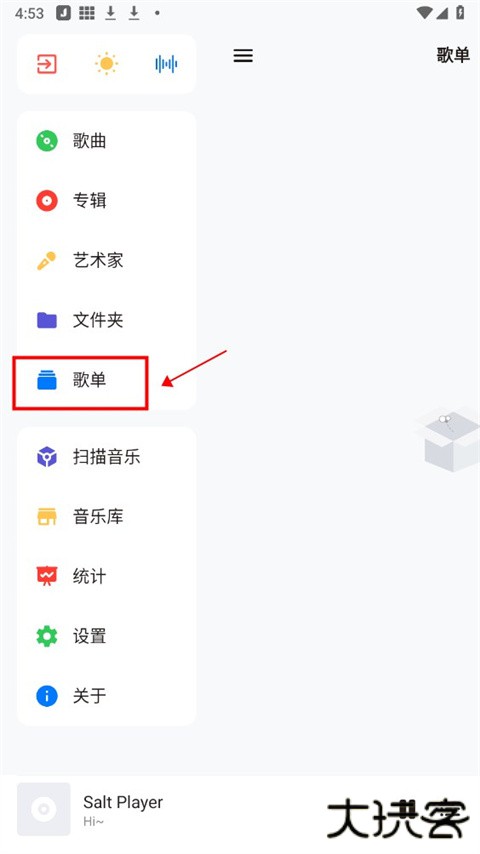Go to 专辑 albums
The width and height of the screenshot is (480, 854).
pos(107,200)
